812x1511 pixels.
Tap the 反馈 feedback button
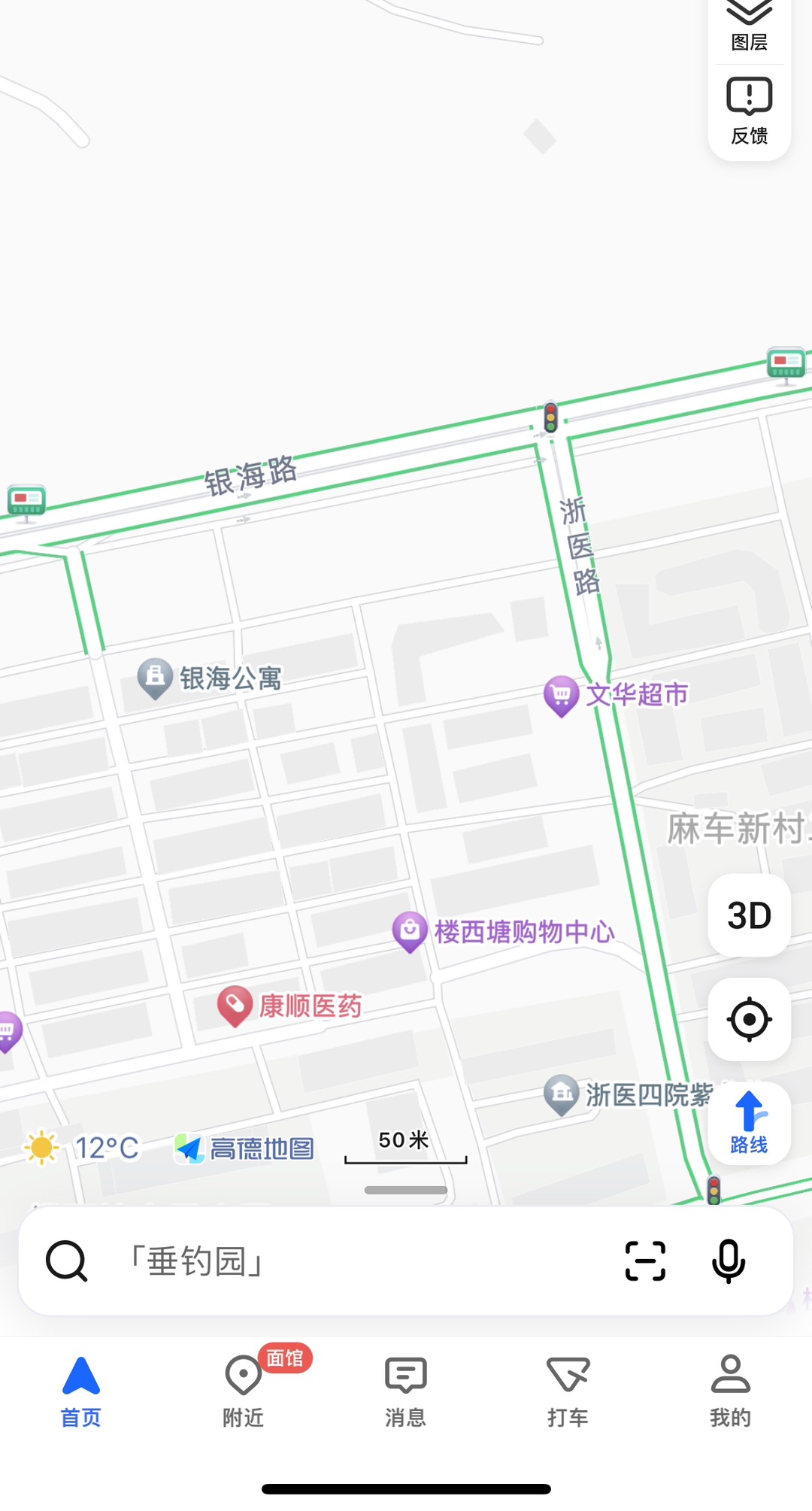coord(749,111)
